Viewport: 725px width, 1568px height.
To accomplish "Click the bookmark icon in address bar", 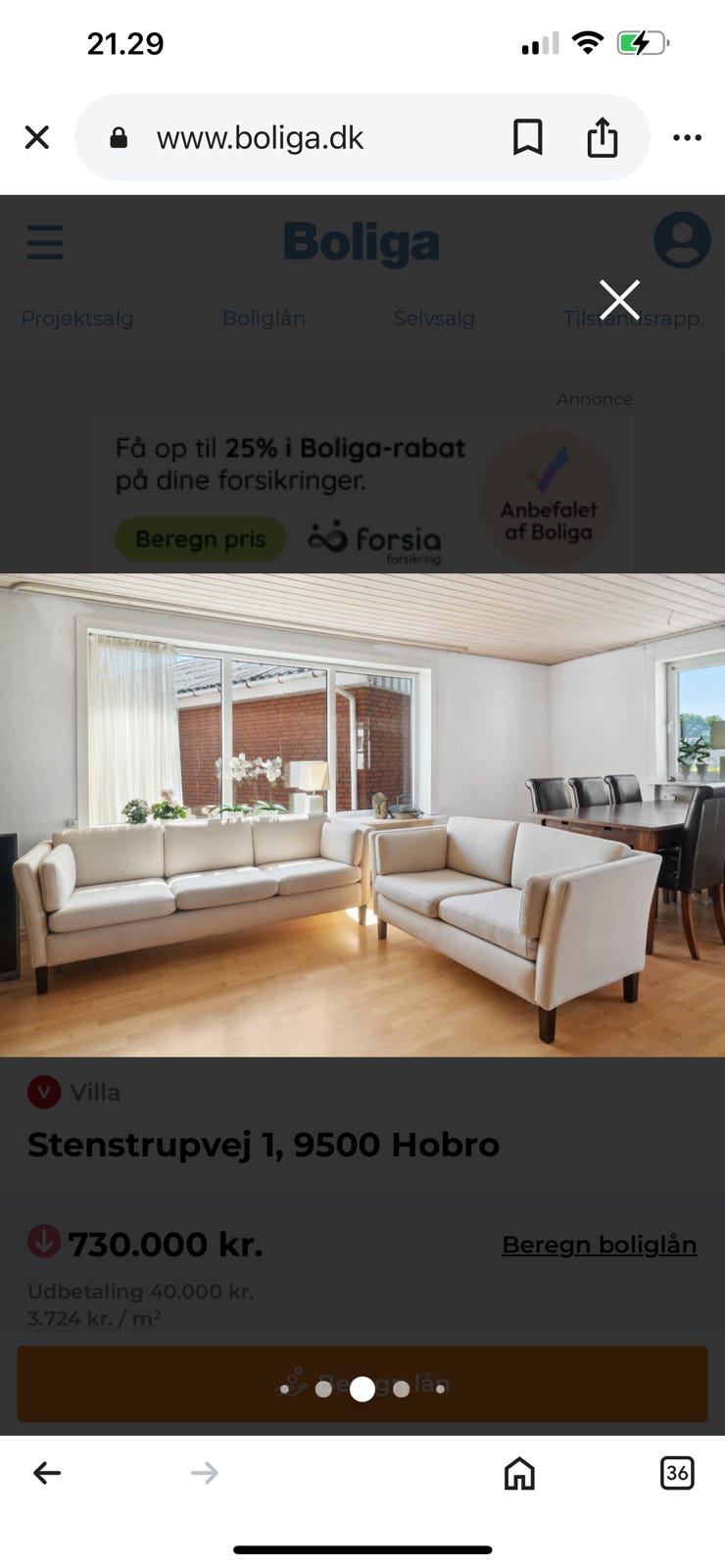I will click(528, 137).
